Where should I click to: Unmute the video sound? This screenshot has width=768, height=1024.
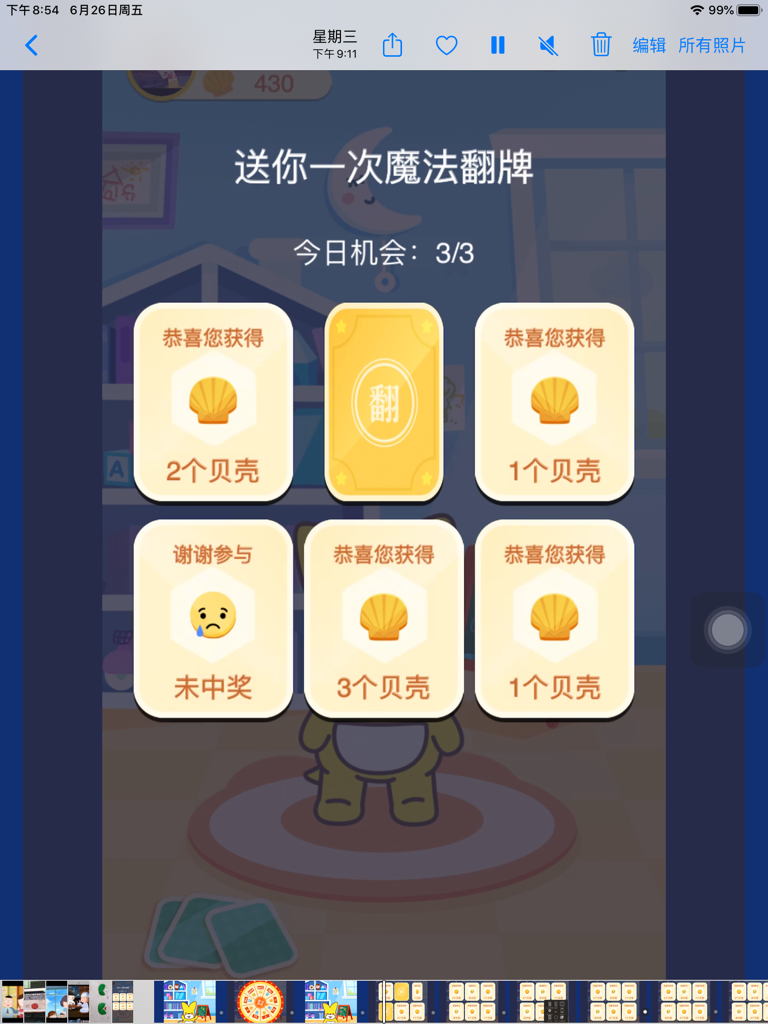548,45
